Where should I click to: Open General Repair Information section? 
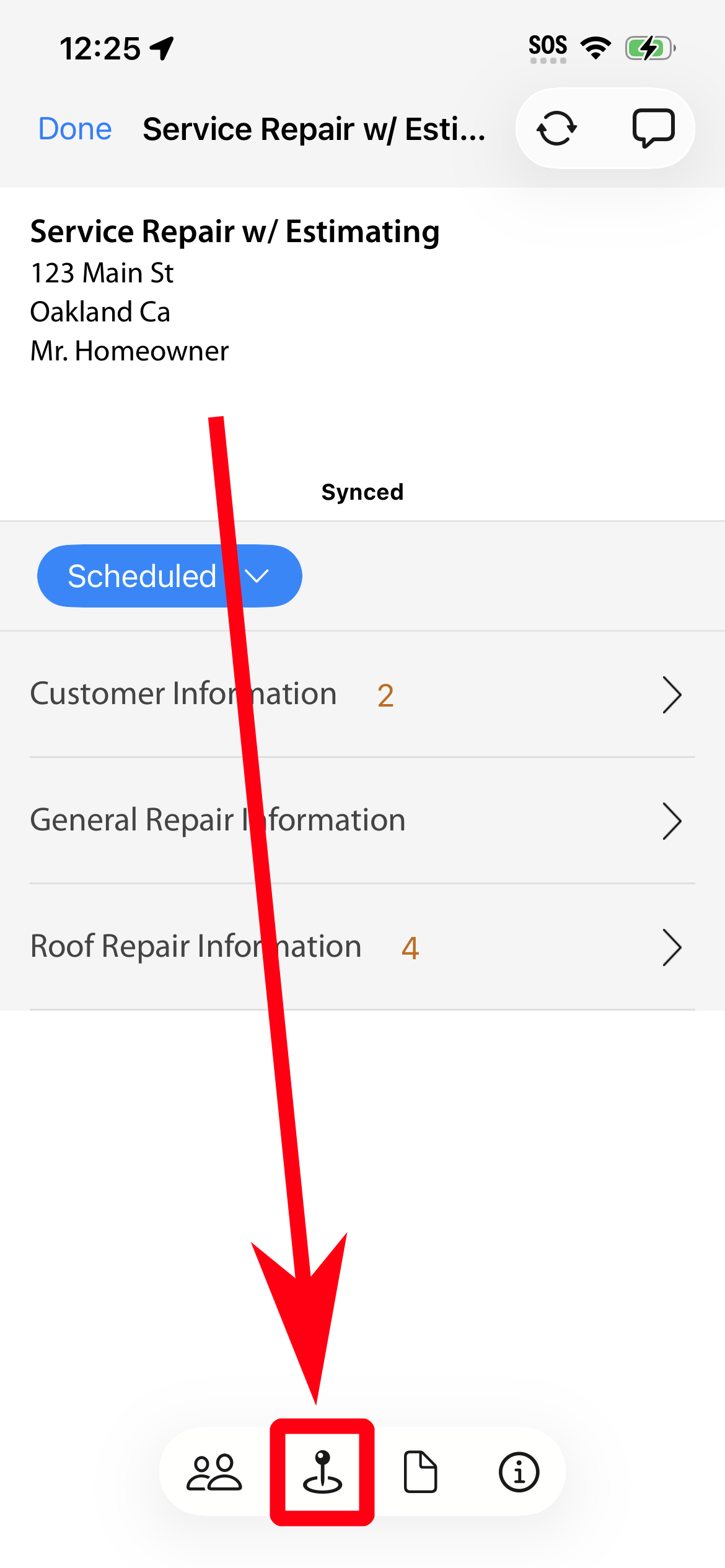point(362,821)
